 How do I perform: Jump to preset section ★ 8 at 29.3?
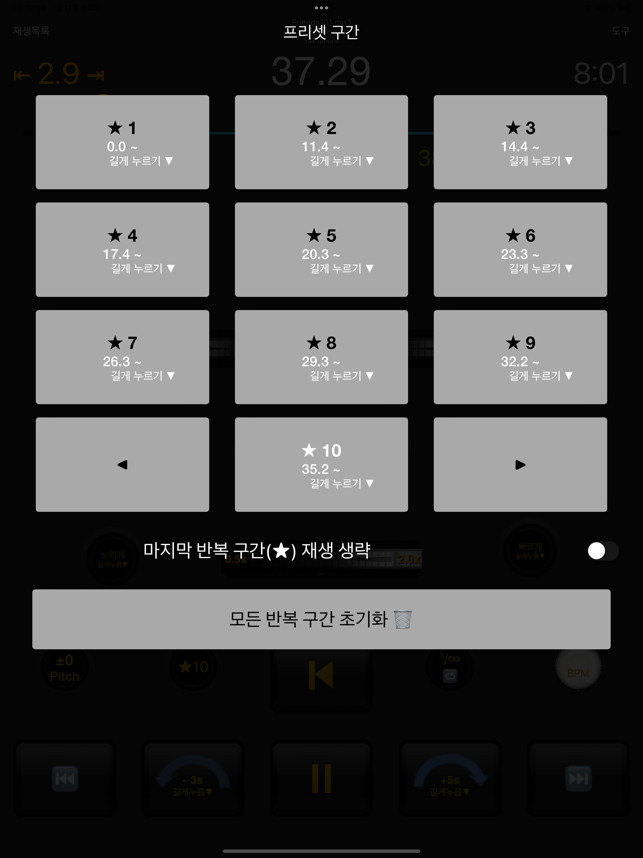[321, 357]
